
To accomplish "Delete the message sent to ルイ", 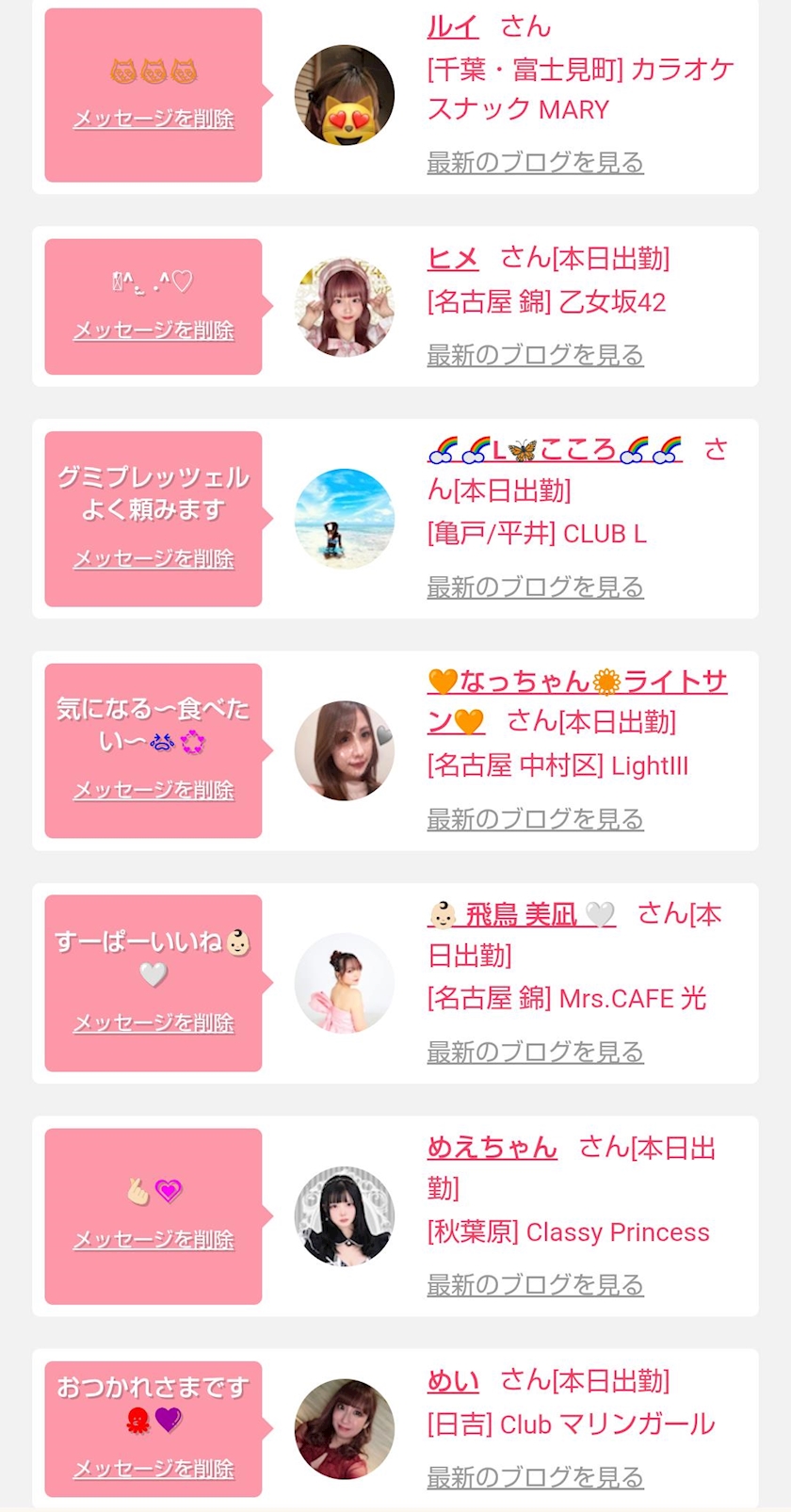I will pos(153,119).
